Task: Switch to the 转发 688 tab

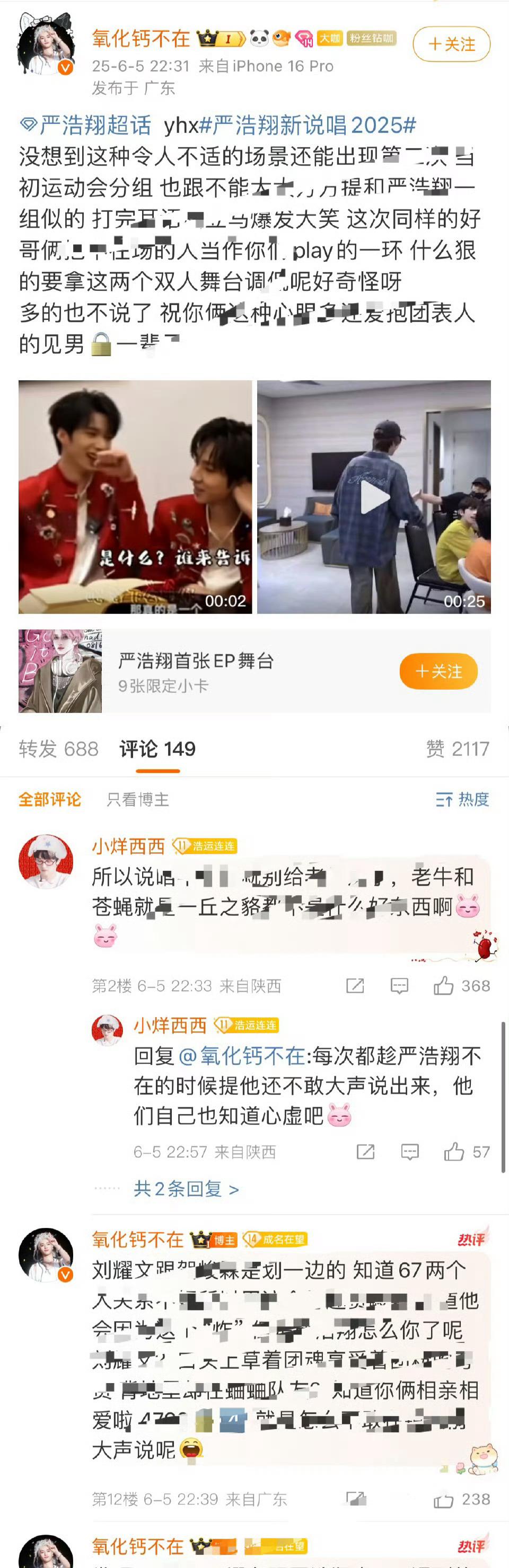Action: click(x=58, y=749)
